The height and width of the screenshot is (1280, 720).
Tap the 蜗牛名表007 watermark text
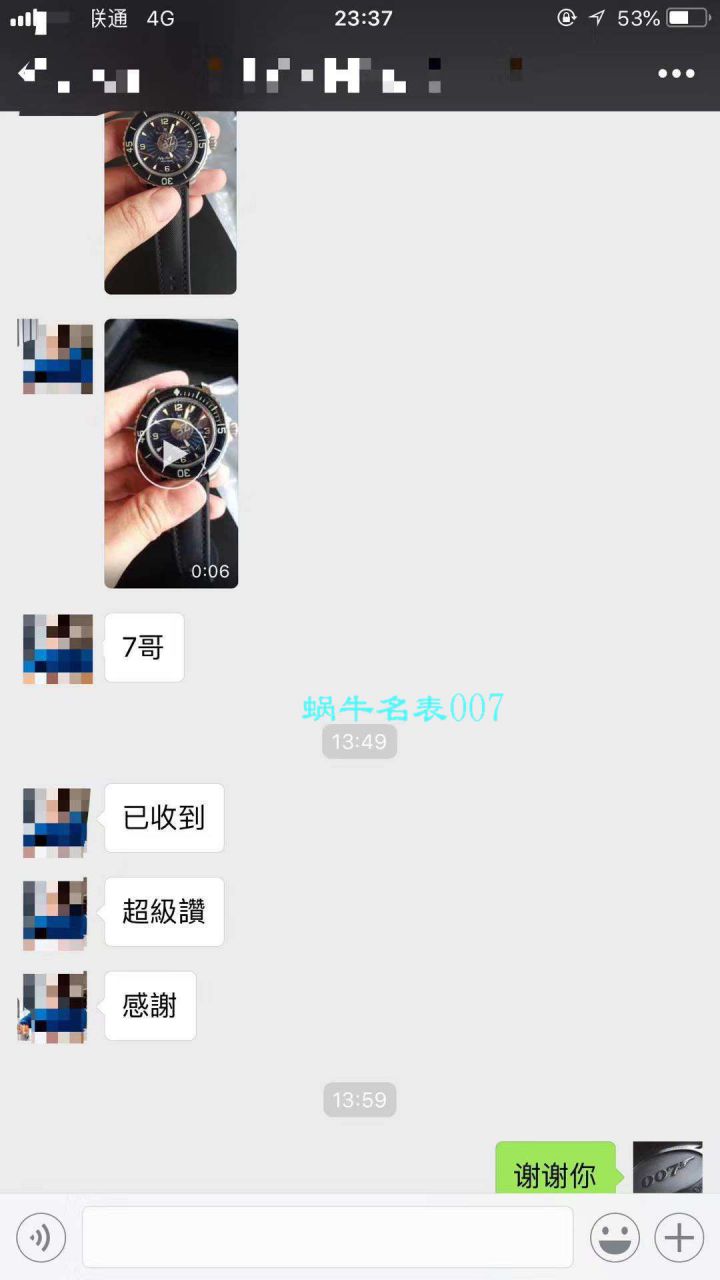399,705
